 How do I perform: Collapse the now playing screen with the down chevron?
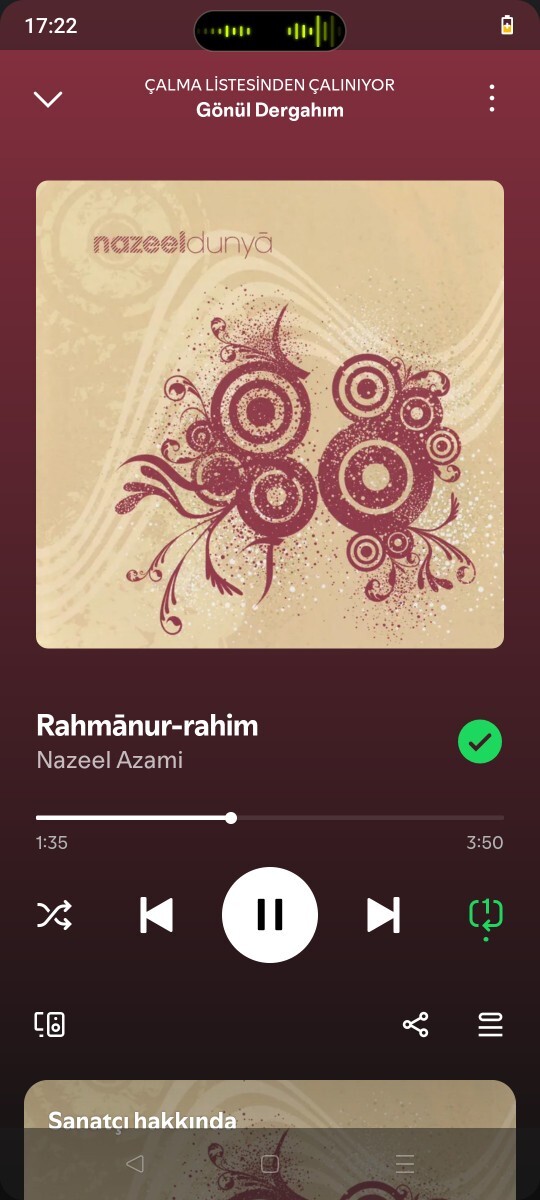(48, 98)
